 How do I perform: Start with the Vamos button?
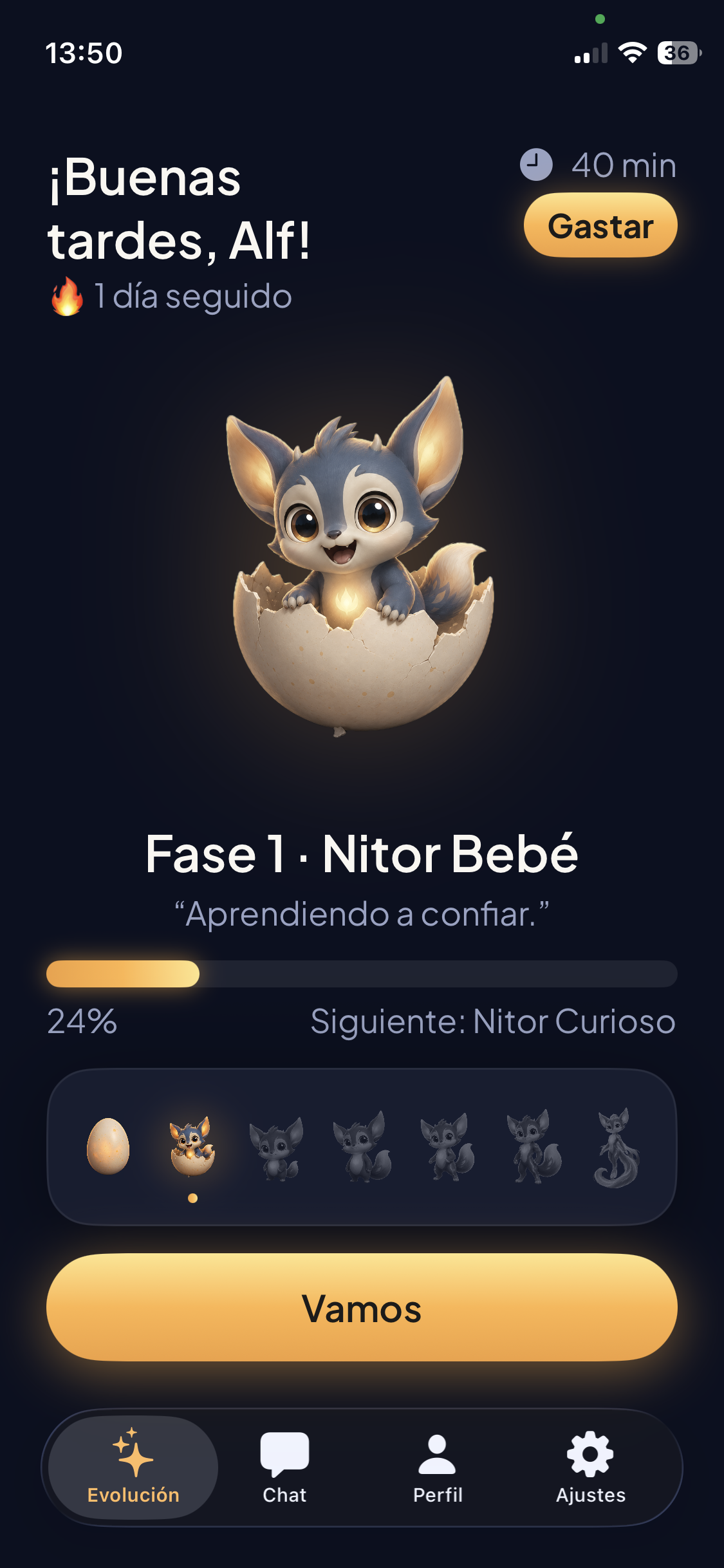point(362,1307)
